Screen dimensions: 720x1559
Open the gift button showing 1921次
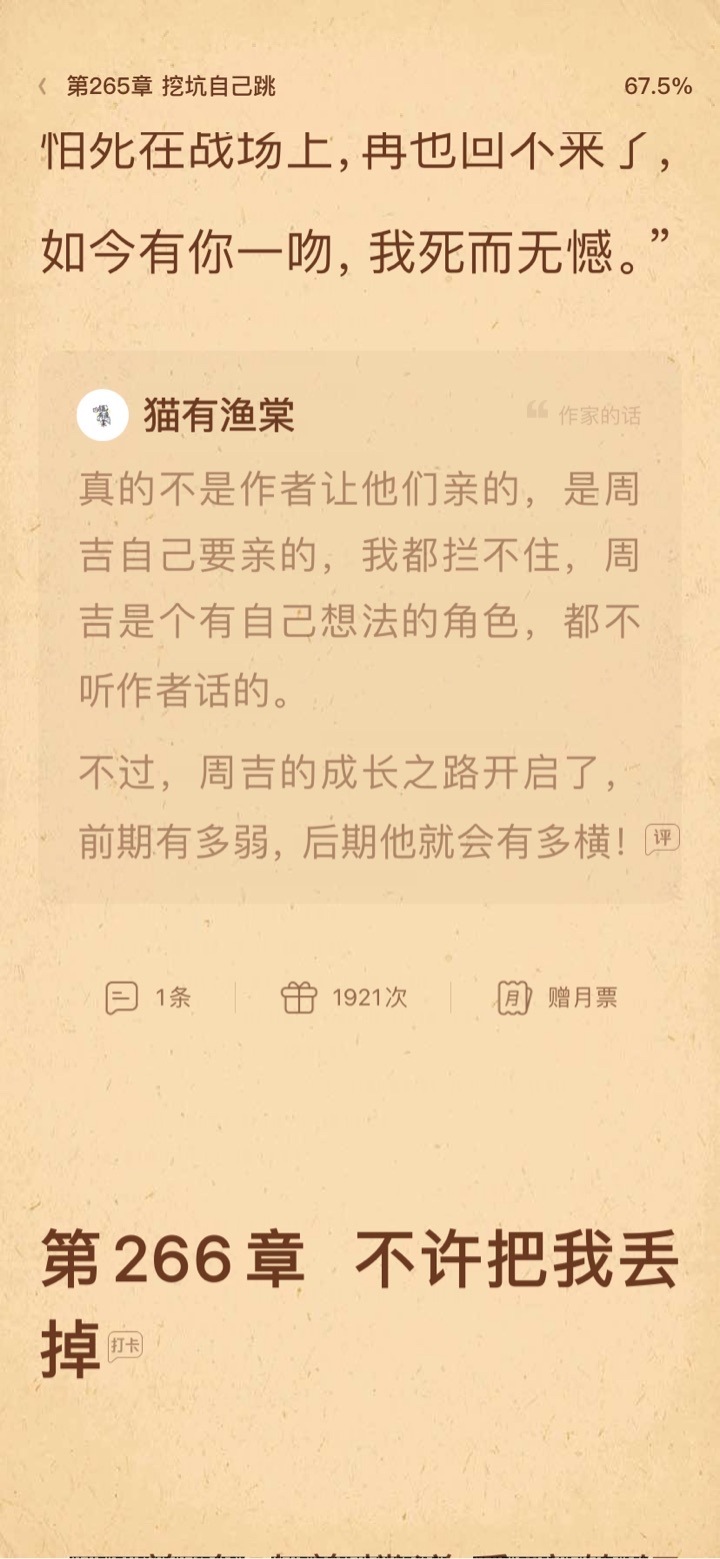click(345, 997)
